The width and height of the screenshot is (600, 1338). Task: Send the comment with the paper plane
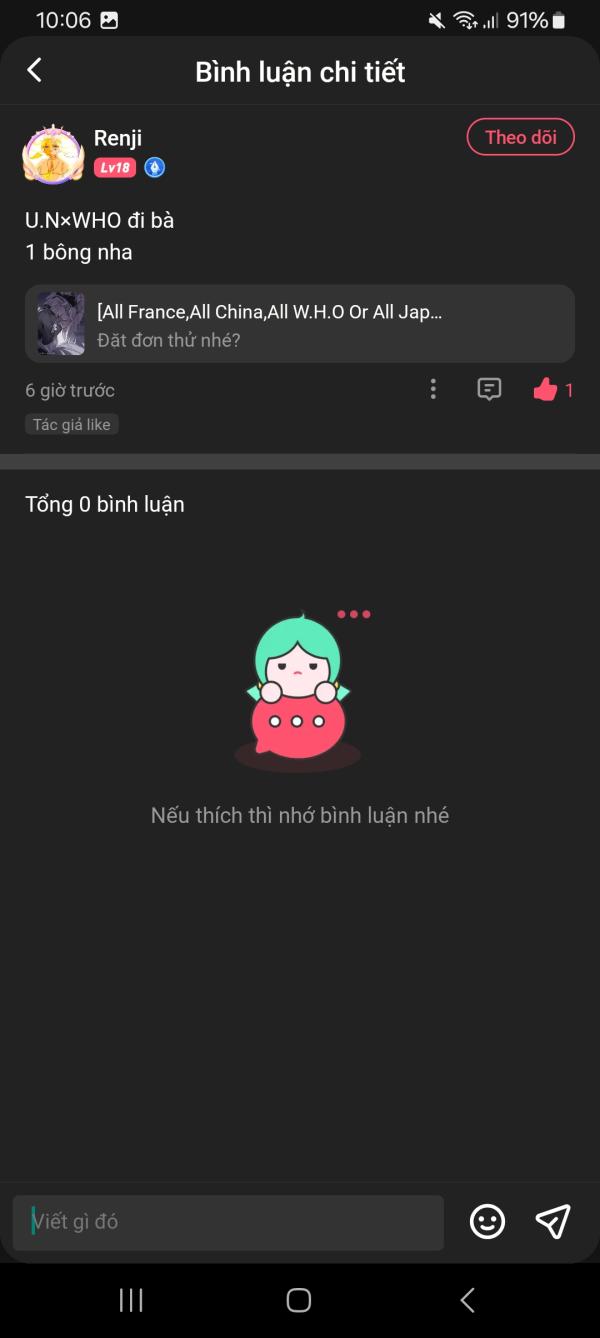coord(553,1221)
